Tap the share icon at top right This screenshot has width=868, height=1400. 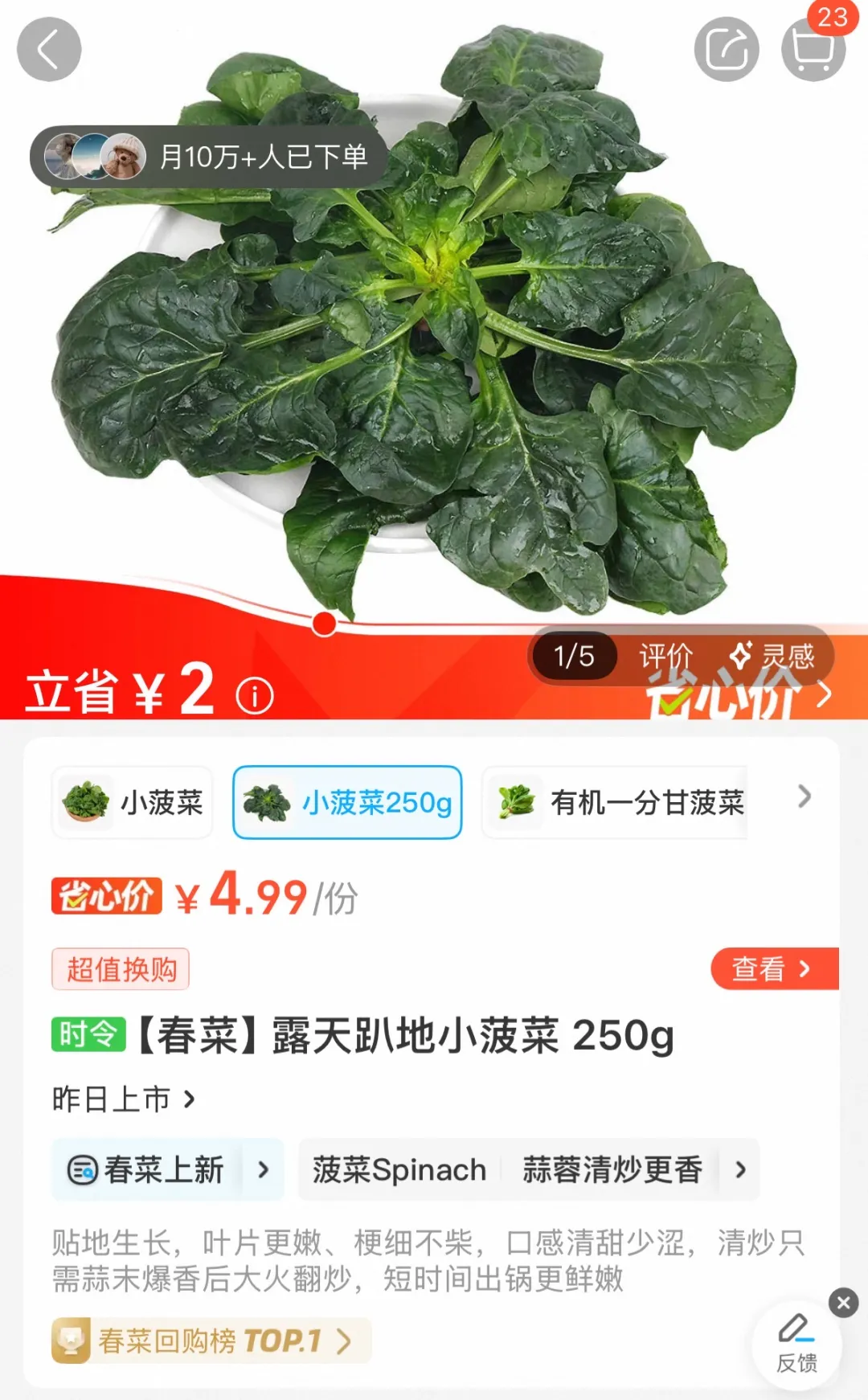click(x=725, y=48)
